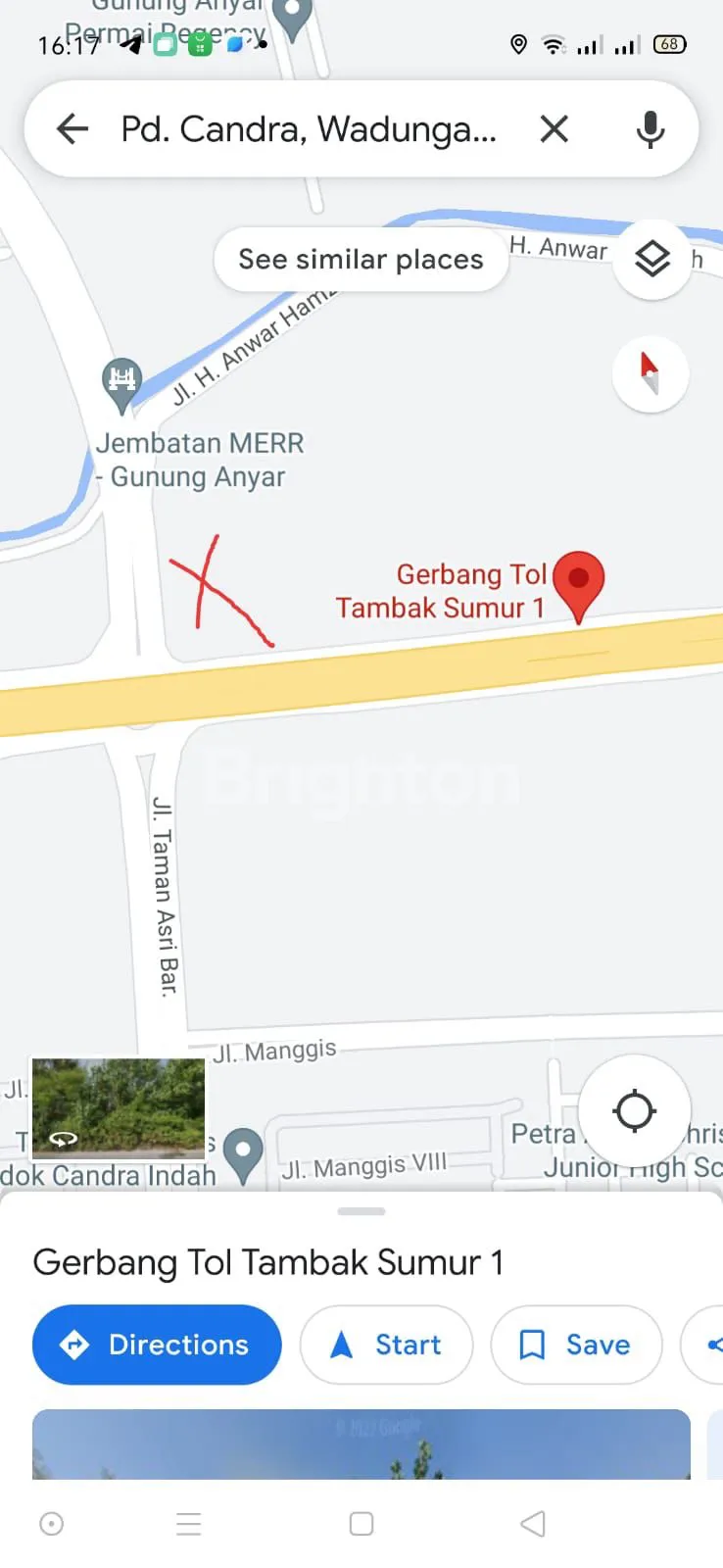Edit the Pd. Candra search field
The image size is (723, 1568).
309,128
